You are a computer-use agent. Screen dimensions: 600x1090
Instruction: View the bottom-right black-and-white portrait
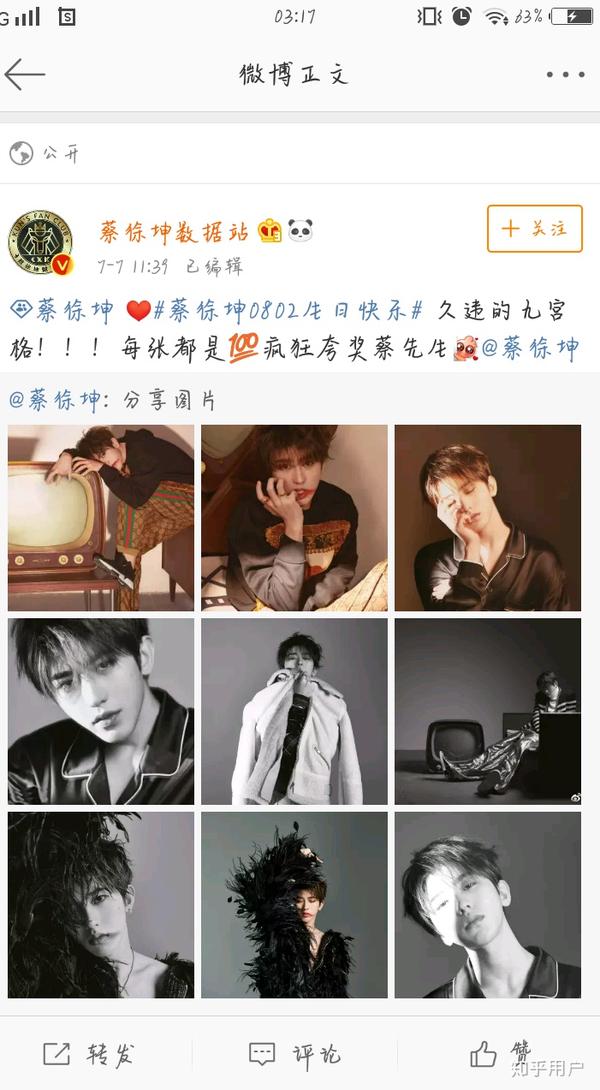(487, 904)
